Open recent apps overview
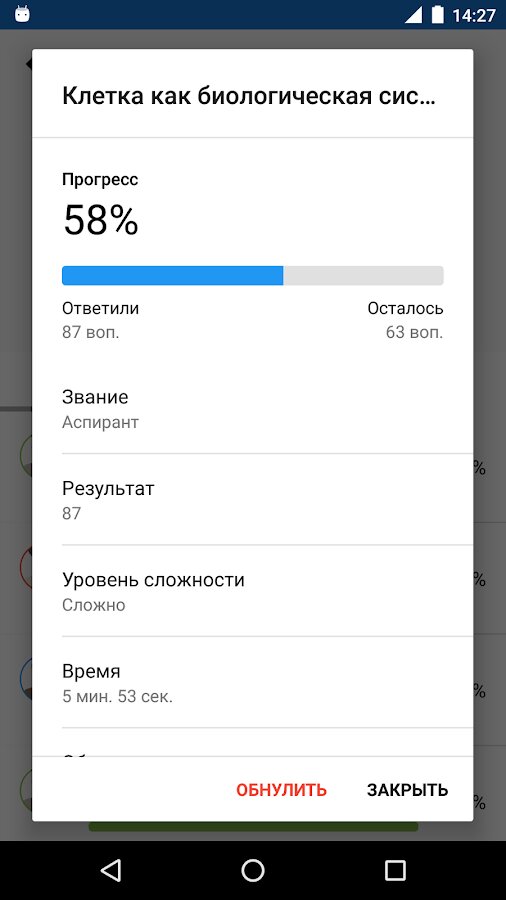This screenshot has height=900, width=506. pos(395,870)
